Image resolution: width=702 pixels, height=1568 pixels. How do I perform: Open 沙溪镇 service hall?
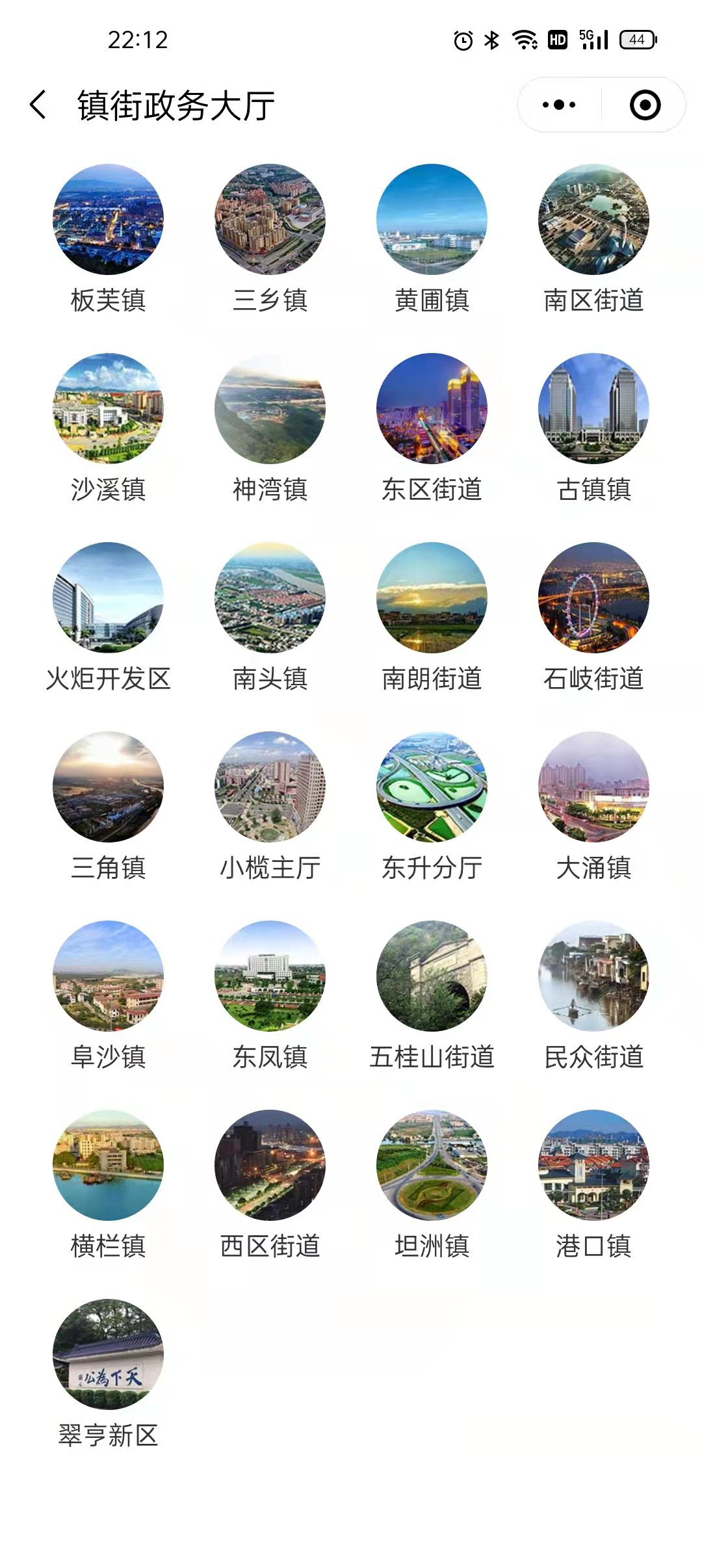[x=108, y=409]
